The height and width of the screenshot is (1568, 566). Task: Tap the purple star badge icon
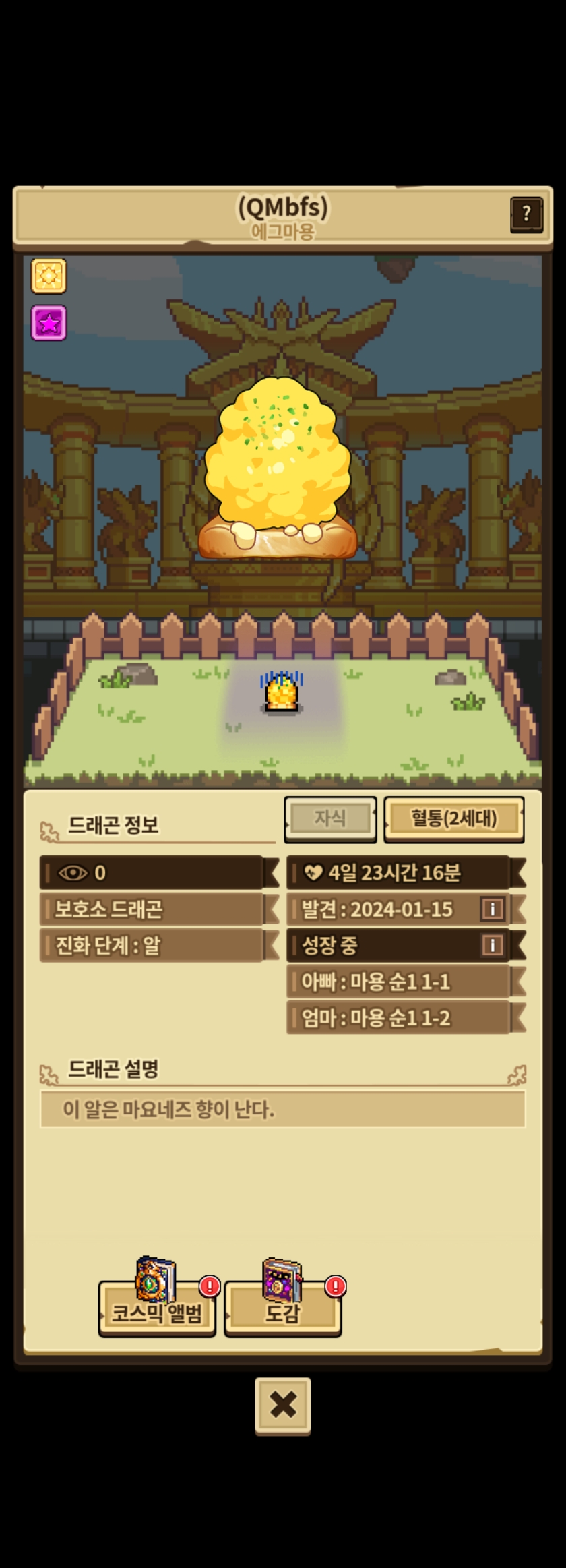tap(49, 323)
